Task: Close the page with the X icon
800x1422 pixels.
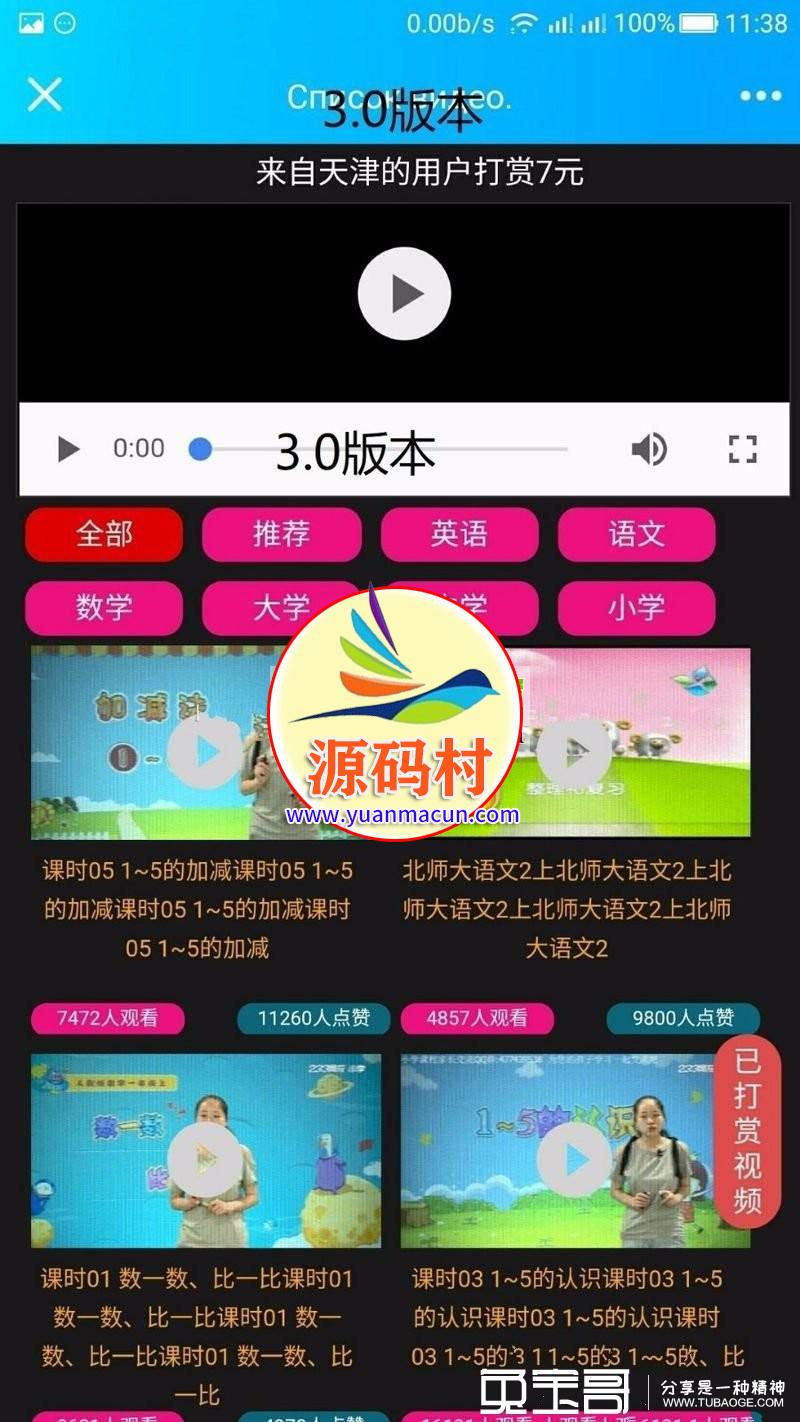Action: (x=44, y=95)
